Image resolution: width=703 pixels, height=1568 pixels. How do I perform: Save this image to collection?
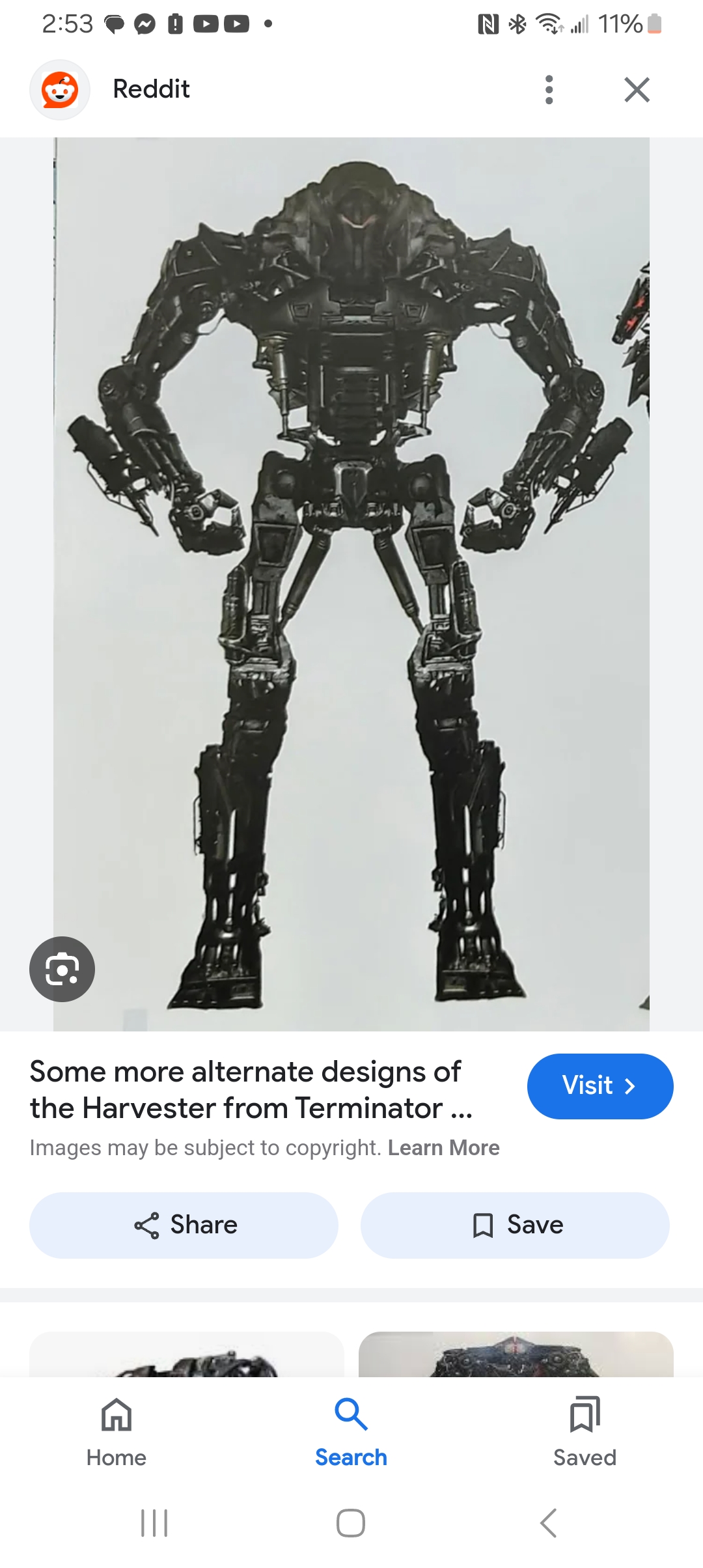pos(515,1225)
